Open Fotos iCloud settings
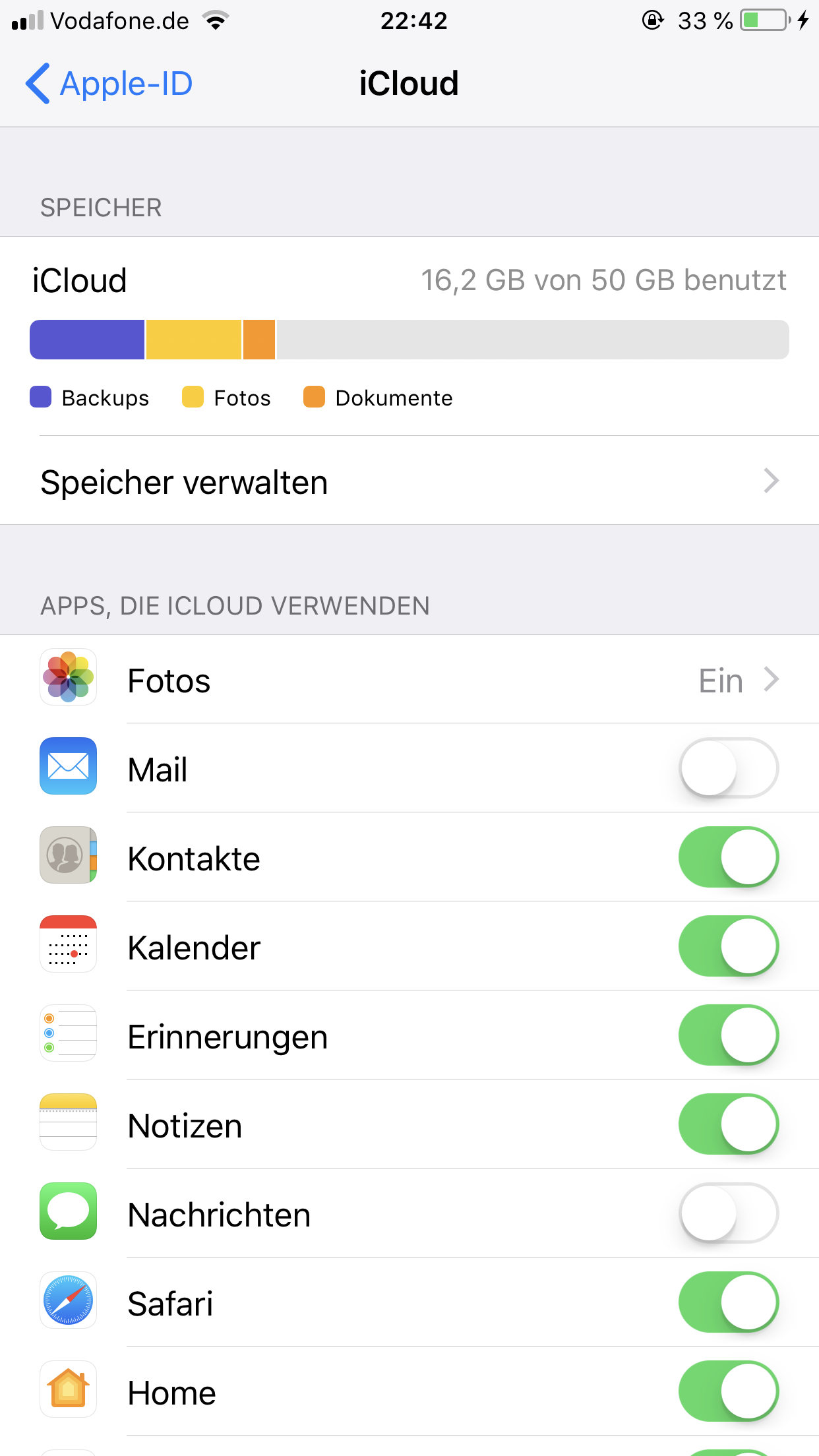The height and width of the screenshot is (1456, 819). [409, 681]
